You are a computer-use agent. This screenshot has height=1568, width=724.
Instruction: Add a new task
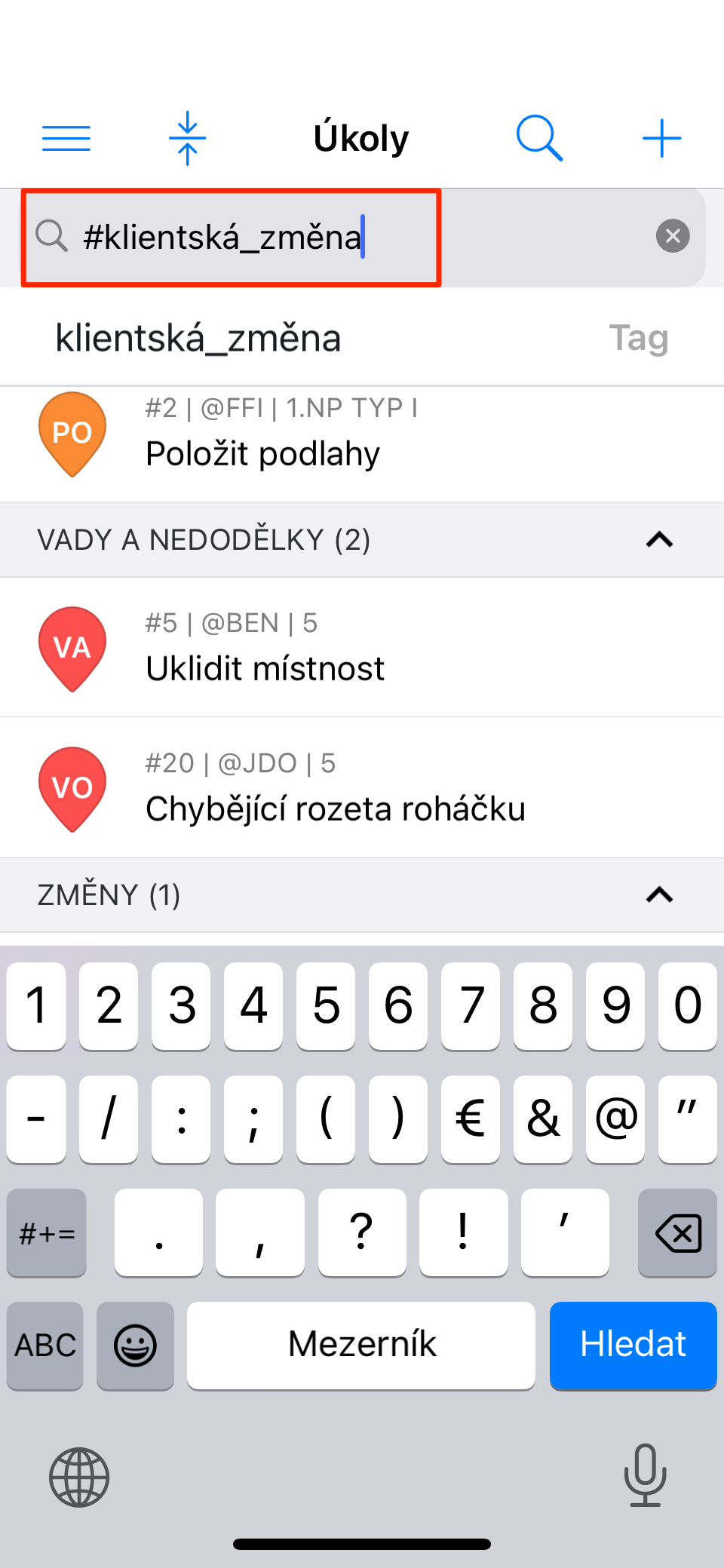(x=661, y=139)
